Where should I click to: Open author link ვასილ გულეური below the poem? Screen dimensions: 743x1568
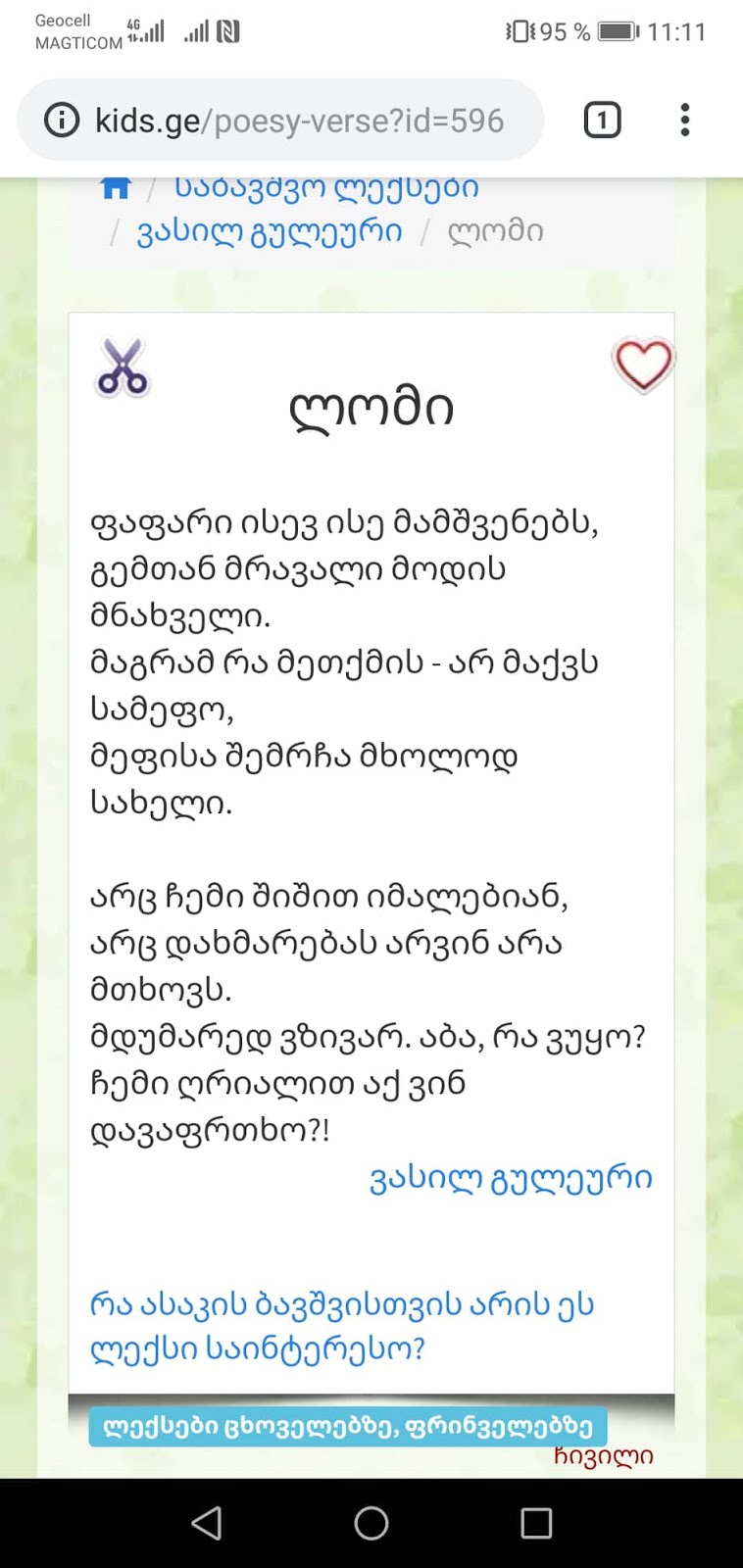tap(510, 1178)
